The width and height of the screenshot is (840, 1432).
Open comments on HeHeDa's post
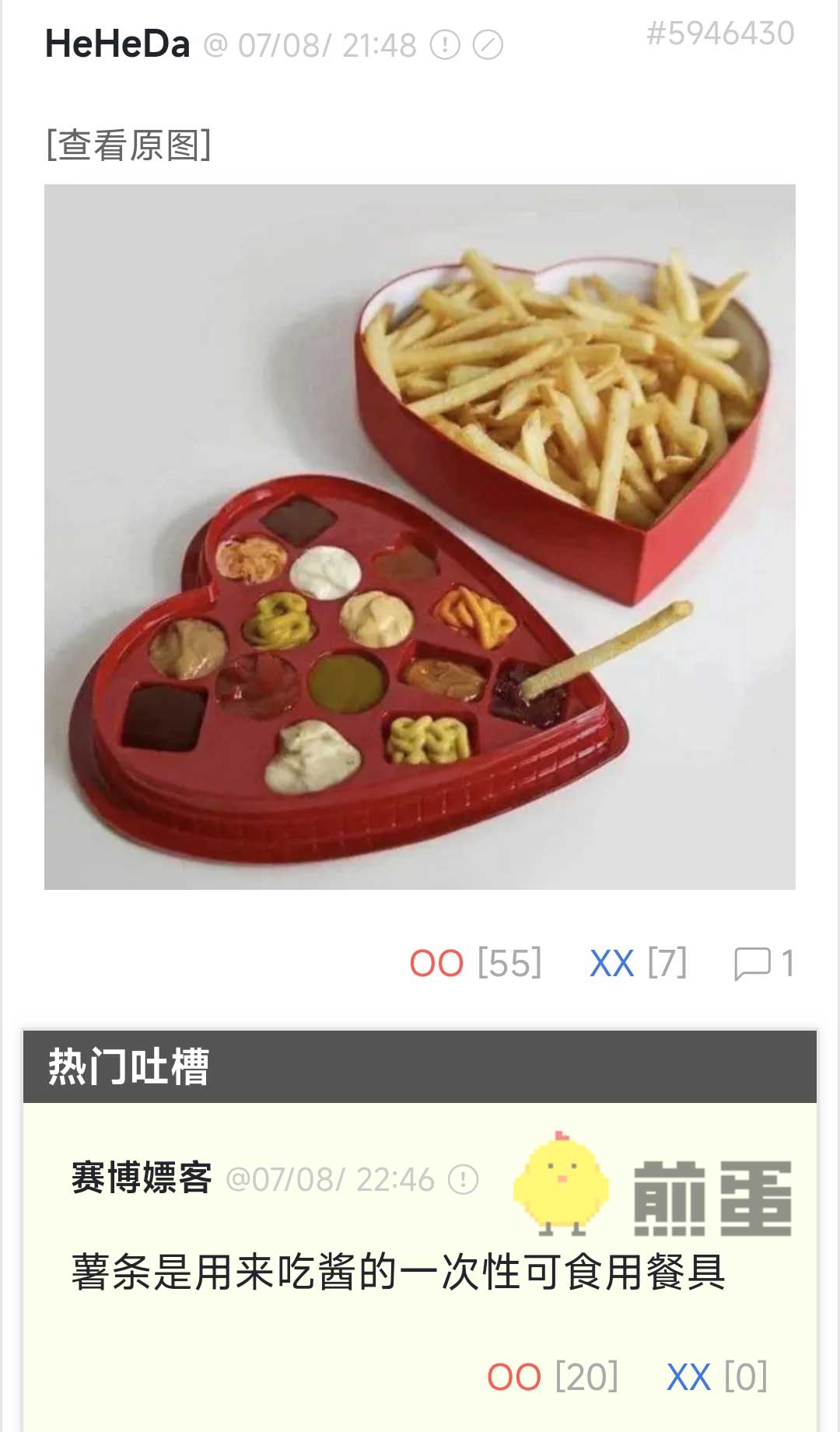click(x=763, y=964)
